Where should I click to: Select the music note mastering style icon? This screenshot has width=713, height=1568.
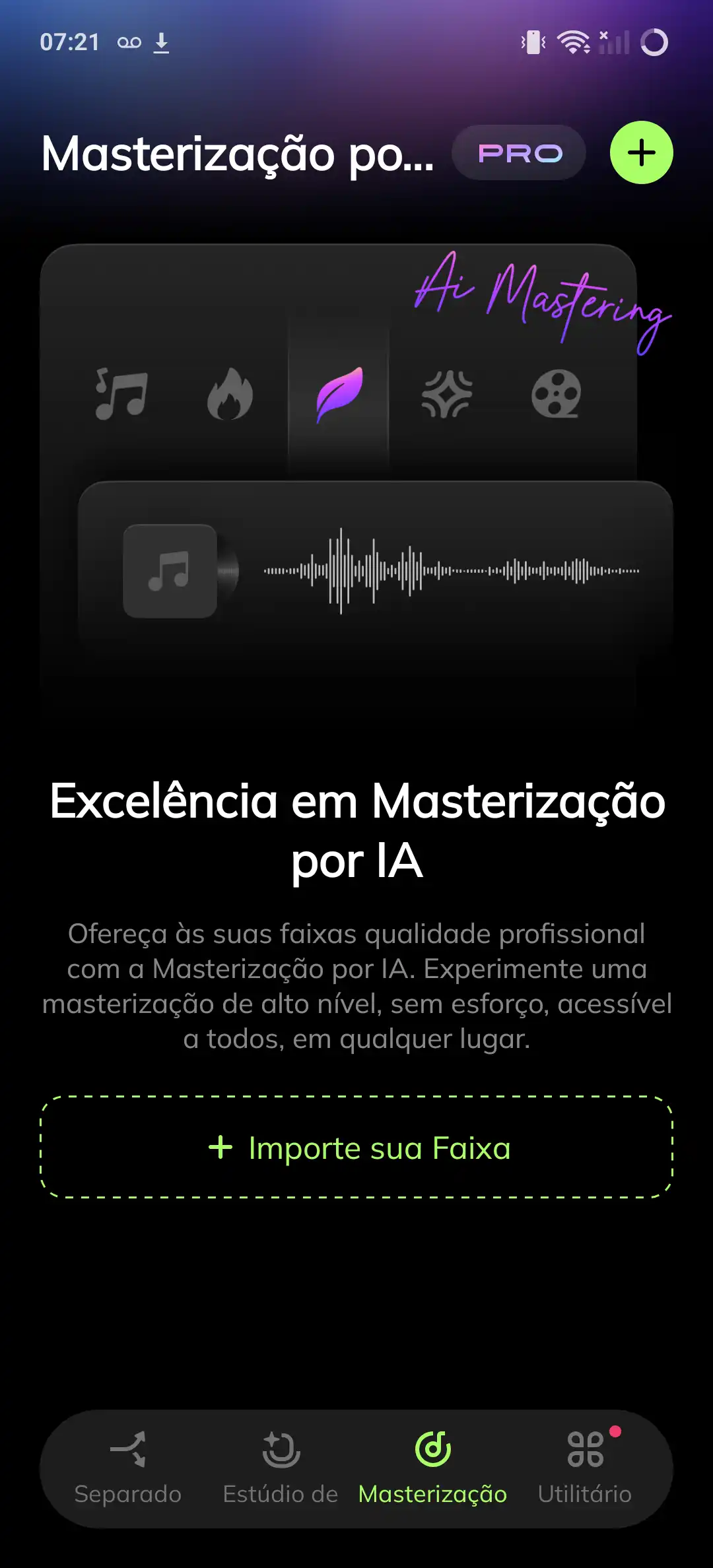click(121, 395)
